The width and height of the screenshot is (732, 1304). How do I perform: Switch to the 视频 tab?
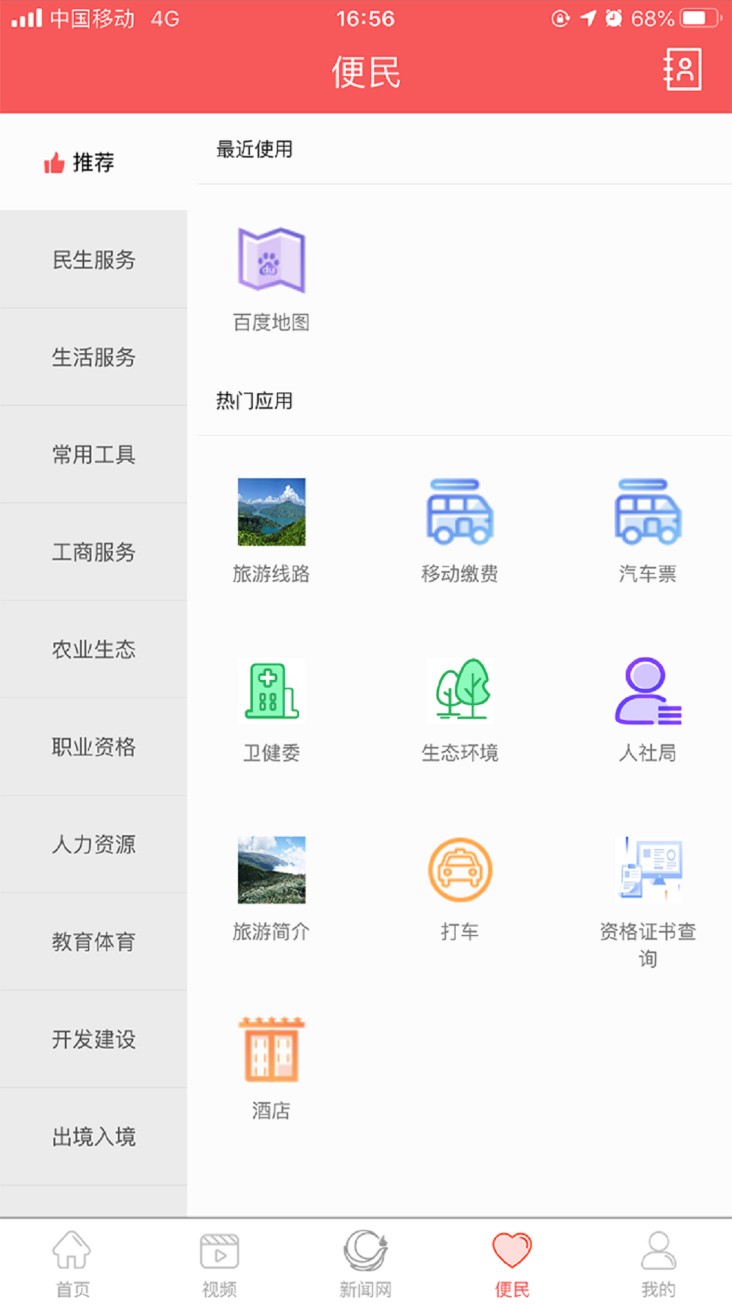click(x=219, y=1262)
